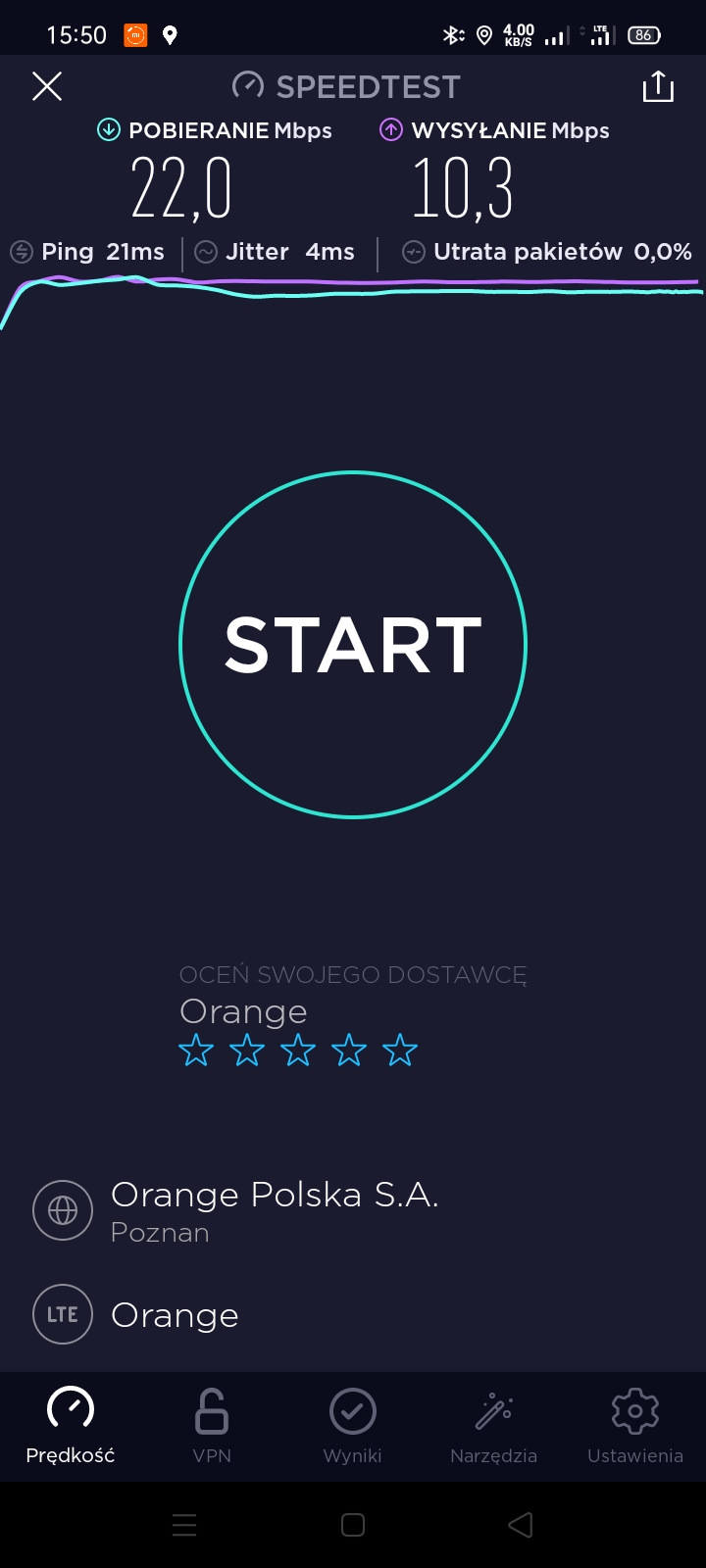706x1568 pixels.
Task: Go to the home screen
Action: tap(353, 1525)
